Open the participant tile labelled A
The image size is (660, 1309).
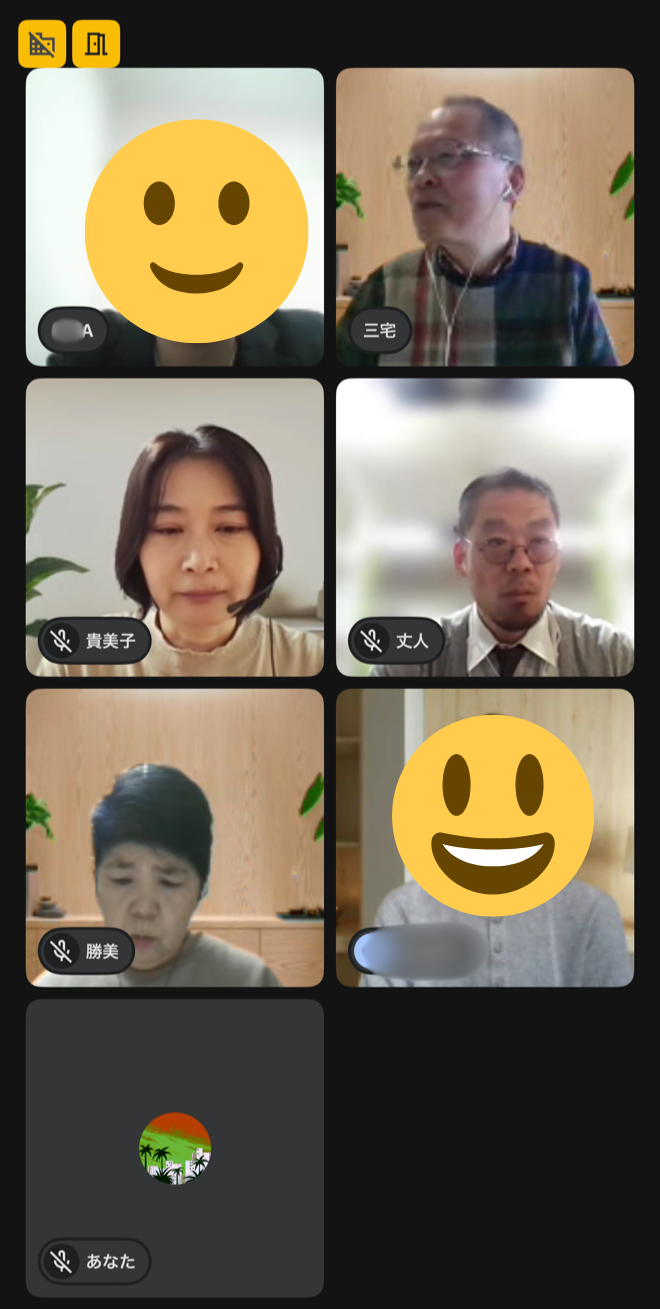pos(175,217)
